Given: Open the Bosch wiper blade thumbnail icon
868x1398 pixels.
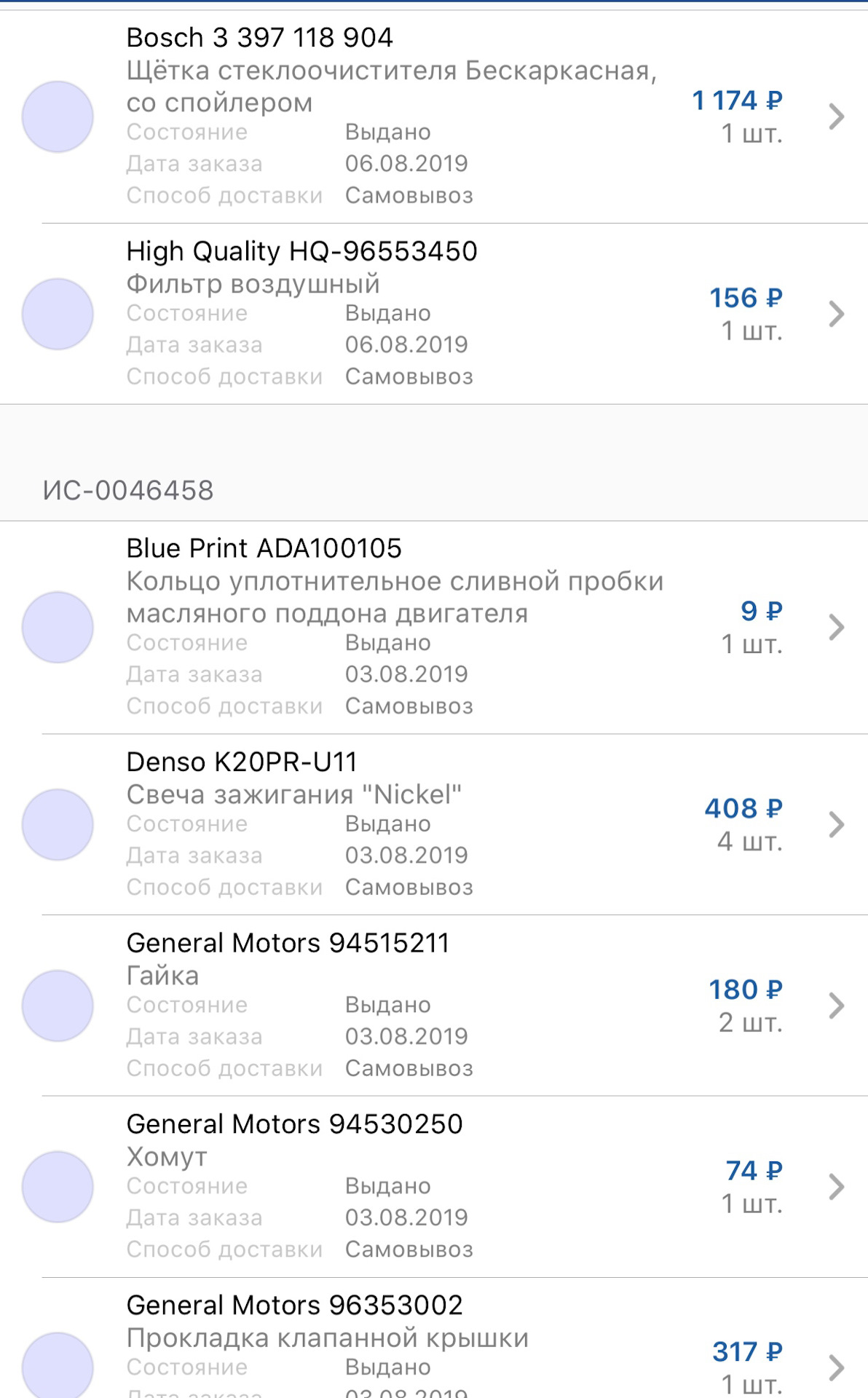Looking at the screenshot, I should 58,116.
